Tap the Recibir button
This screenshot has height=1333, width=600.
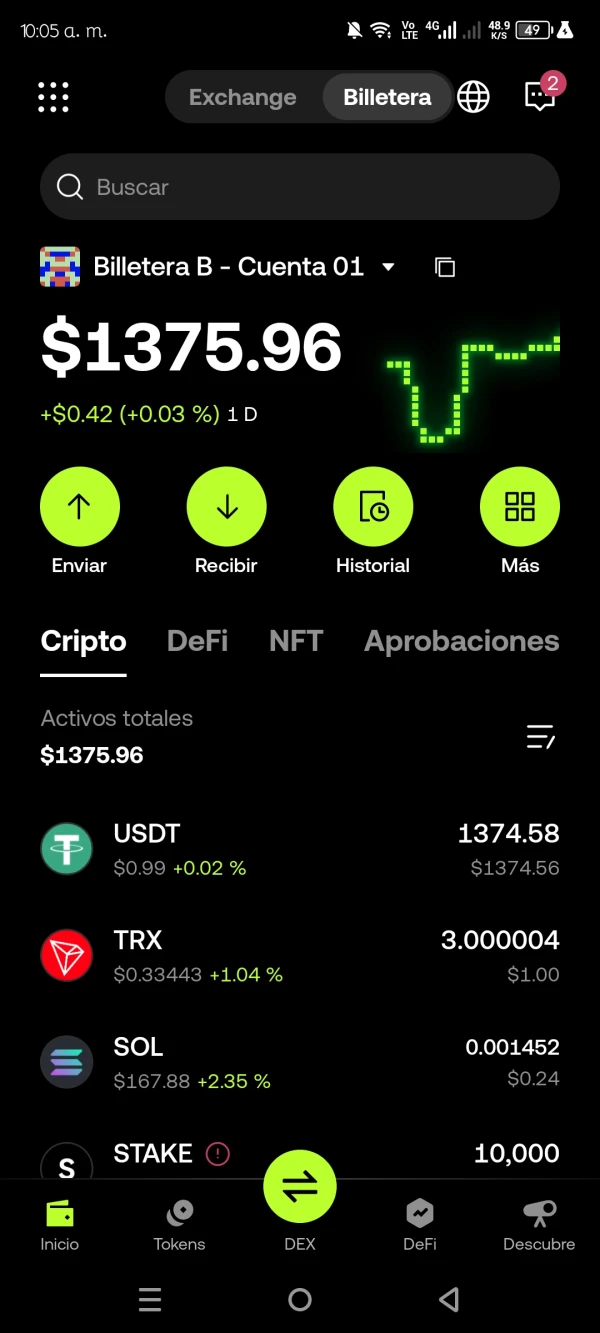(x=226, y=508)
